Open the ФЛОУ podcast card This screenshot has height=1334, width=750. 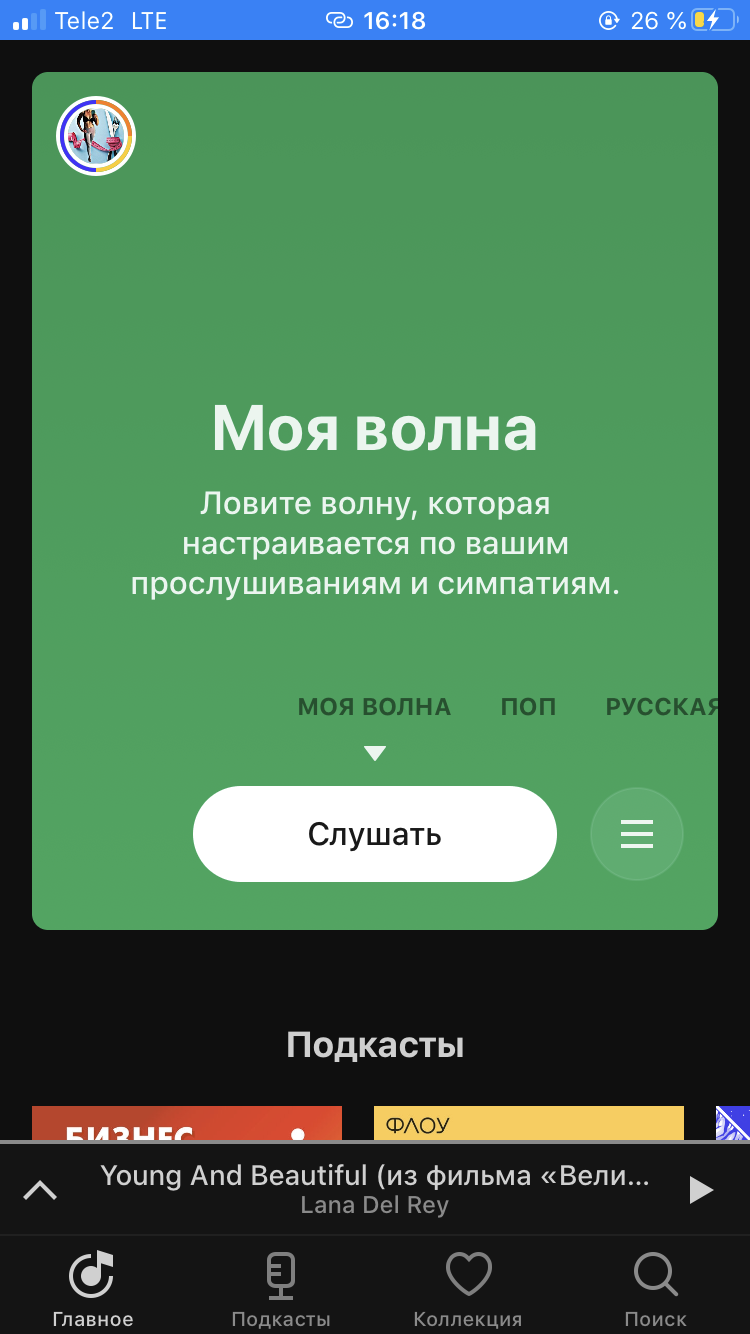(x=528, y=1124)
